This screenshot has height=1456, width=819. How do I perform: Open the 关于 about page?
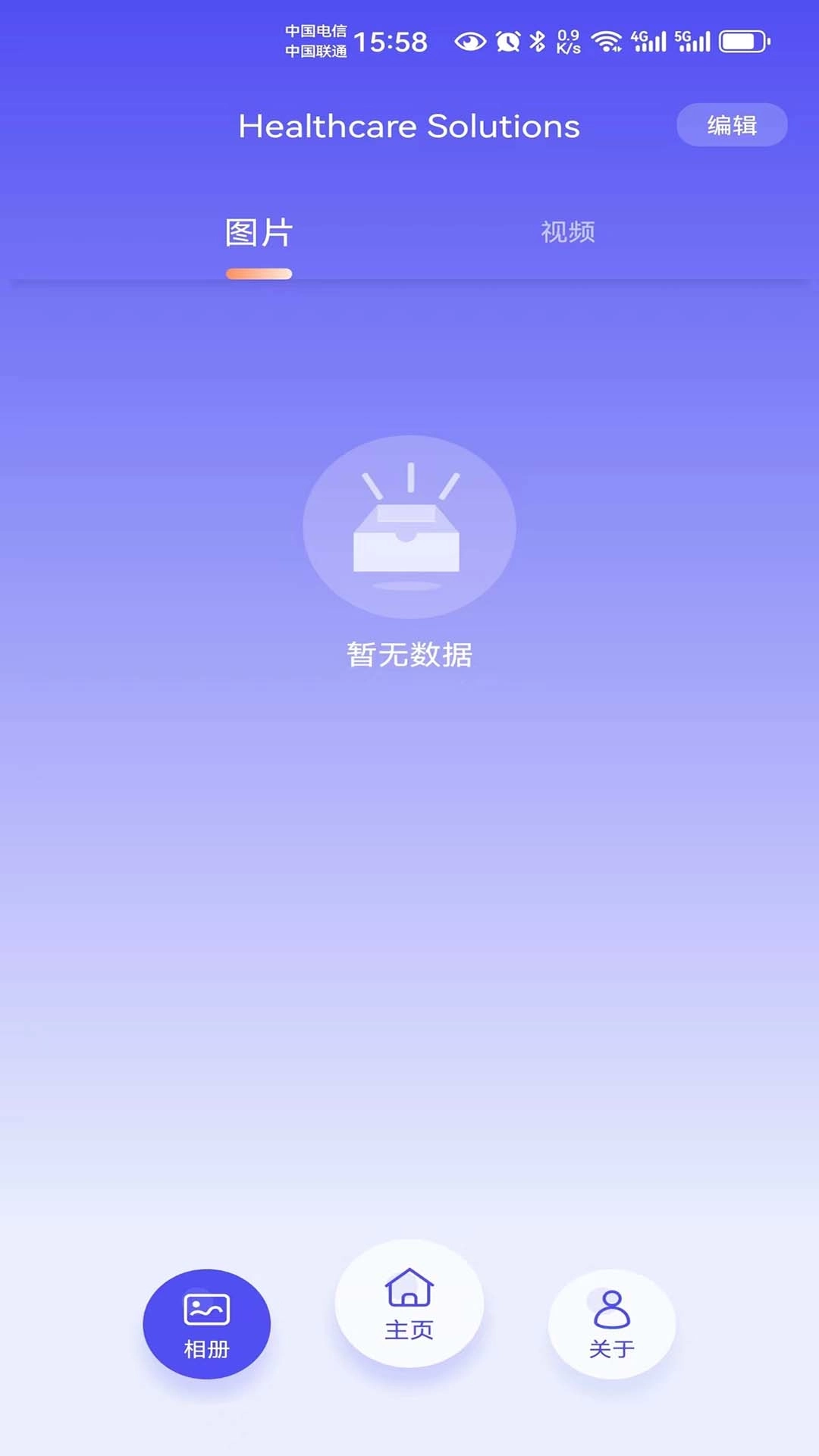611,1323
